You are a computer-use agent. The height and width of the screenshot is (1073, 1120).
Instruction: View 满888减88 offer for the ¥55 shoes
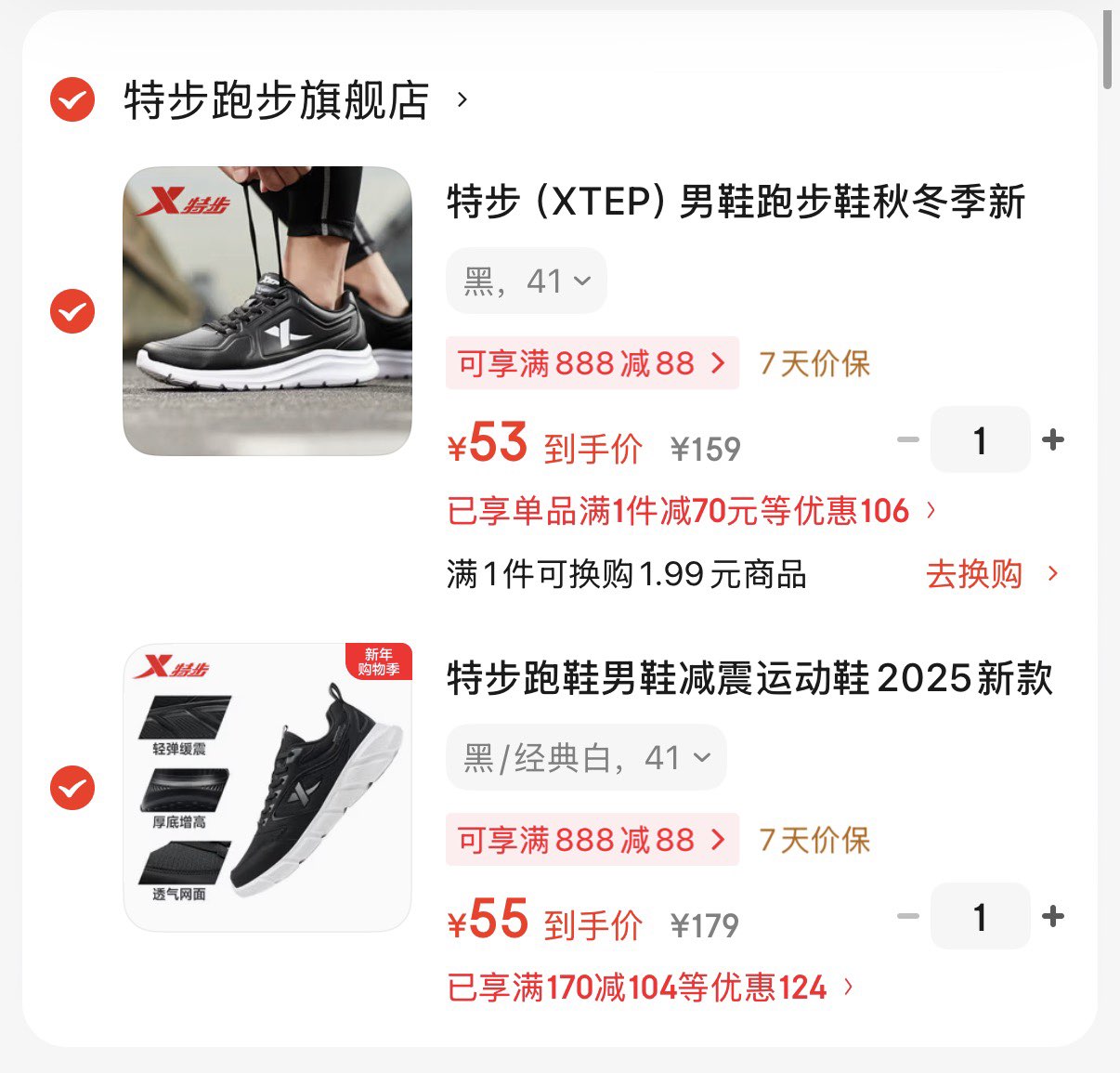click(x=592, y=840)
